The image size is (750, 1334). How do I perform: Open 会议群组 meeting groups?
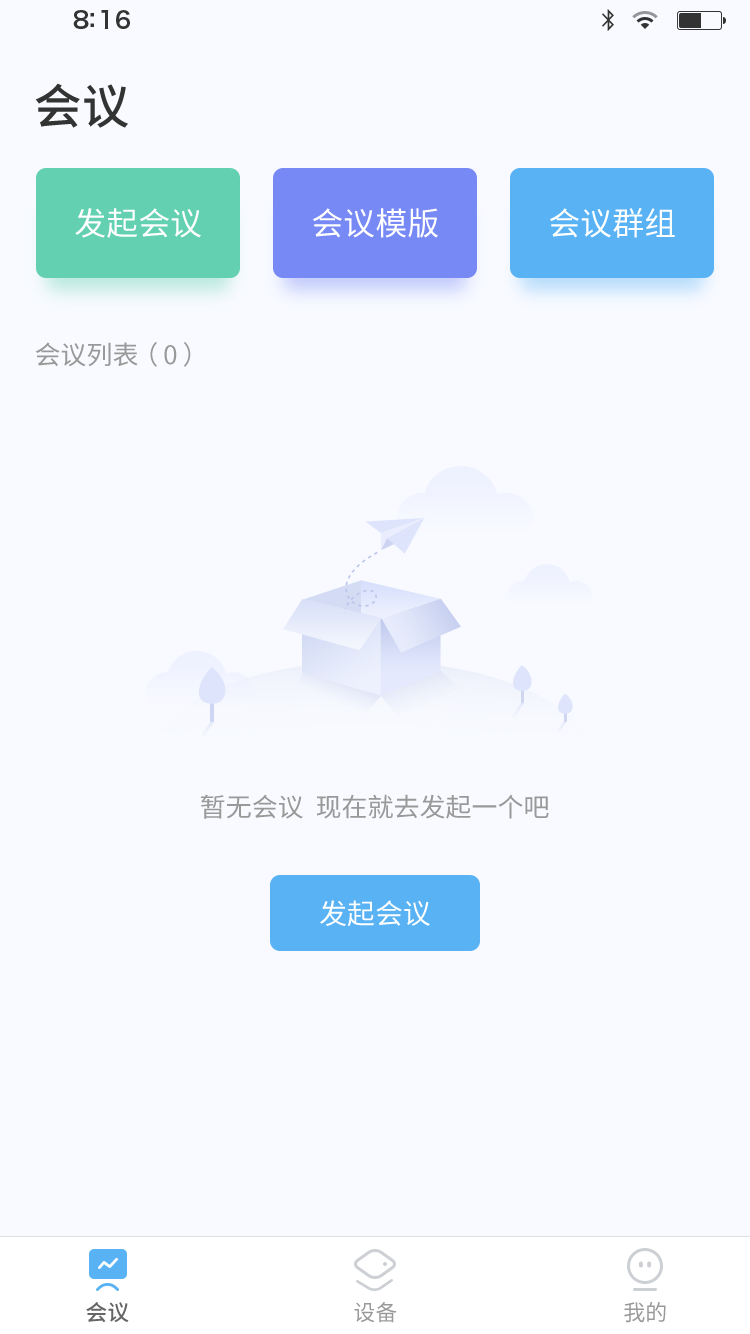coord(611,222)
